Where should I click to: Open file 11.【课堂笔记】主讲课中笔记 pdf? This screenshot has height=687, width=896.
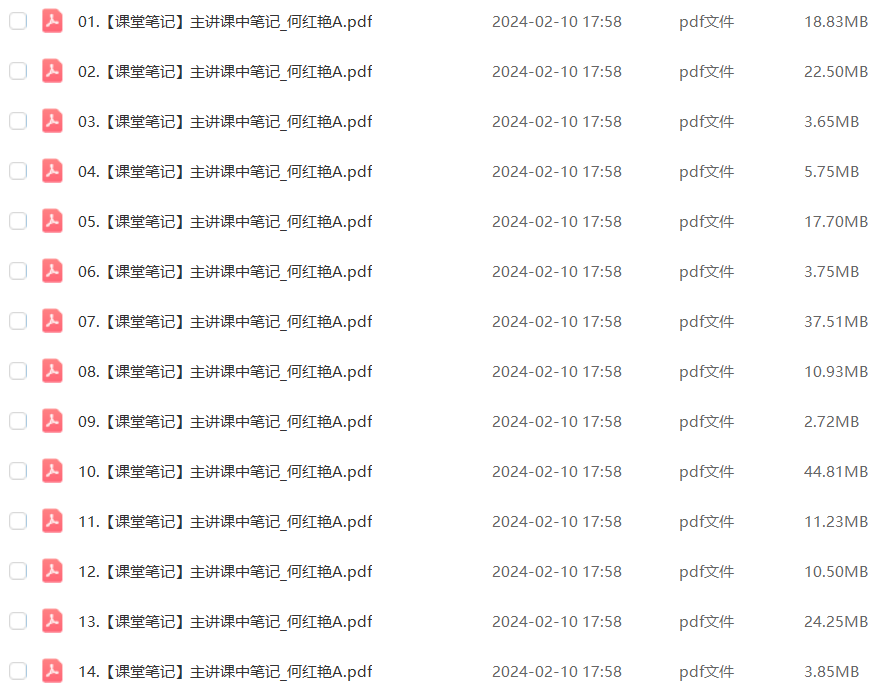(x=224, y=521)
